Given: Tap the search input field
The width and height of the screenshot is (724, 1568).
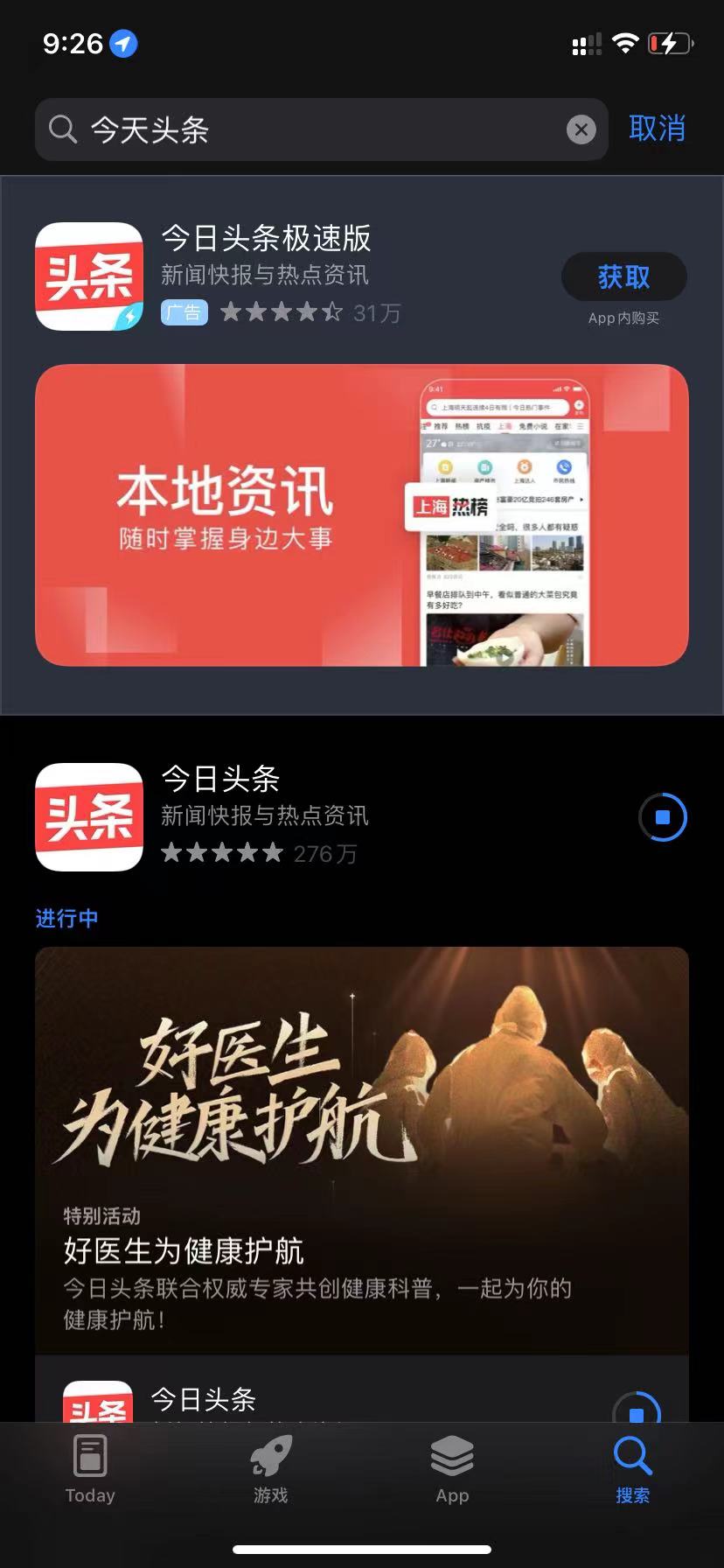Looking at the screenshot, I should tap(262, 129).
